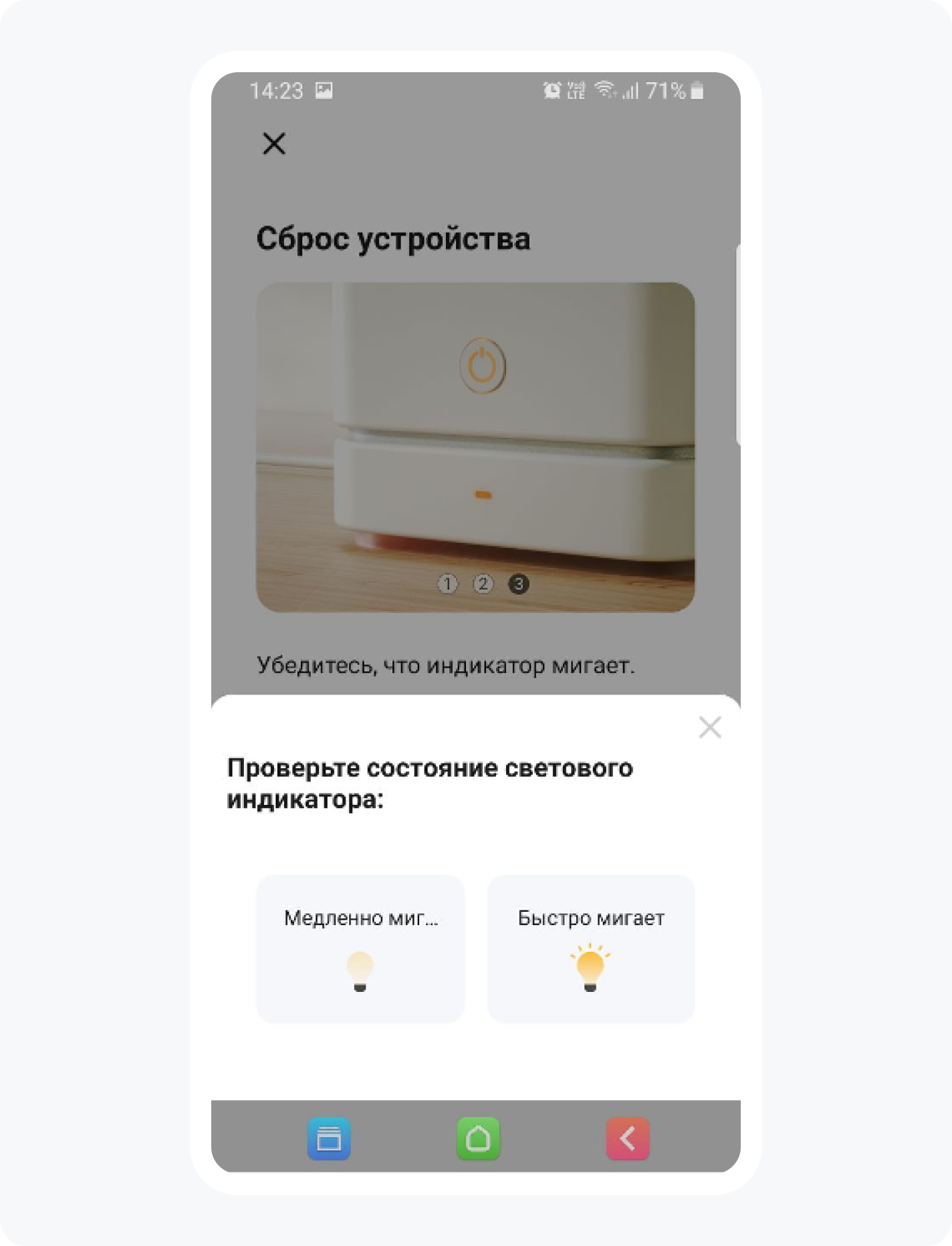Choose the "Быстро мигает" option
This screenshot has height=1246, width=952.
click(x=591, y=949)
